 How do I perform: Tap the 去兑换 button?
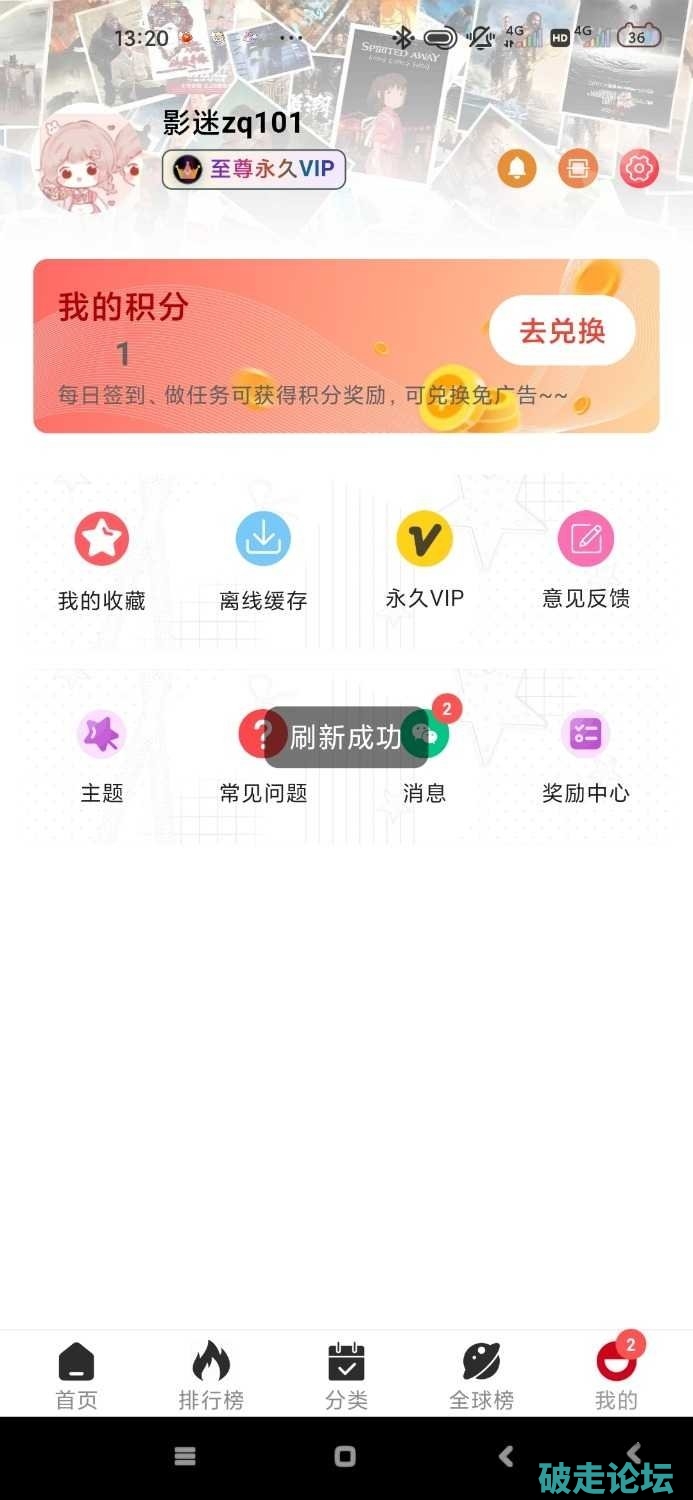pyautogui.click(x=562, y=331)
